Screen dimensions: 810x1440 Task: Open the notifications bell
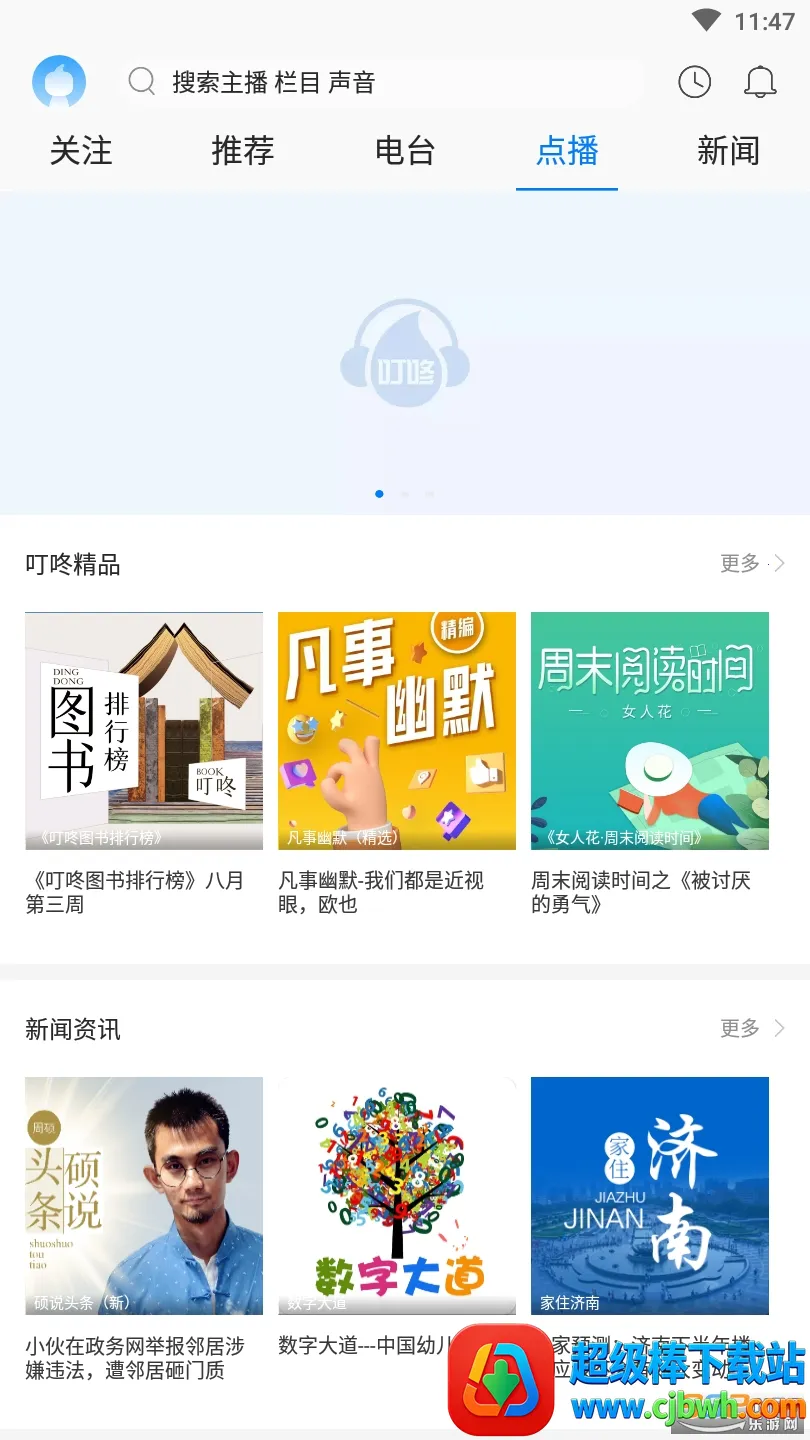[760, 82]
